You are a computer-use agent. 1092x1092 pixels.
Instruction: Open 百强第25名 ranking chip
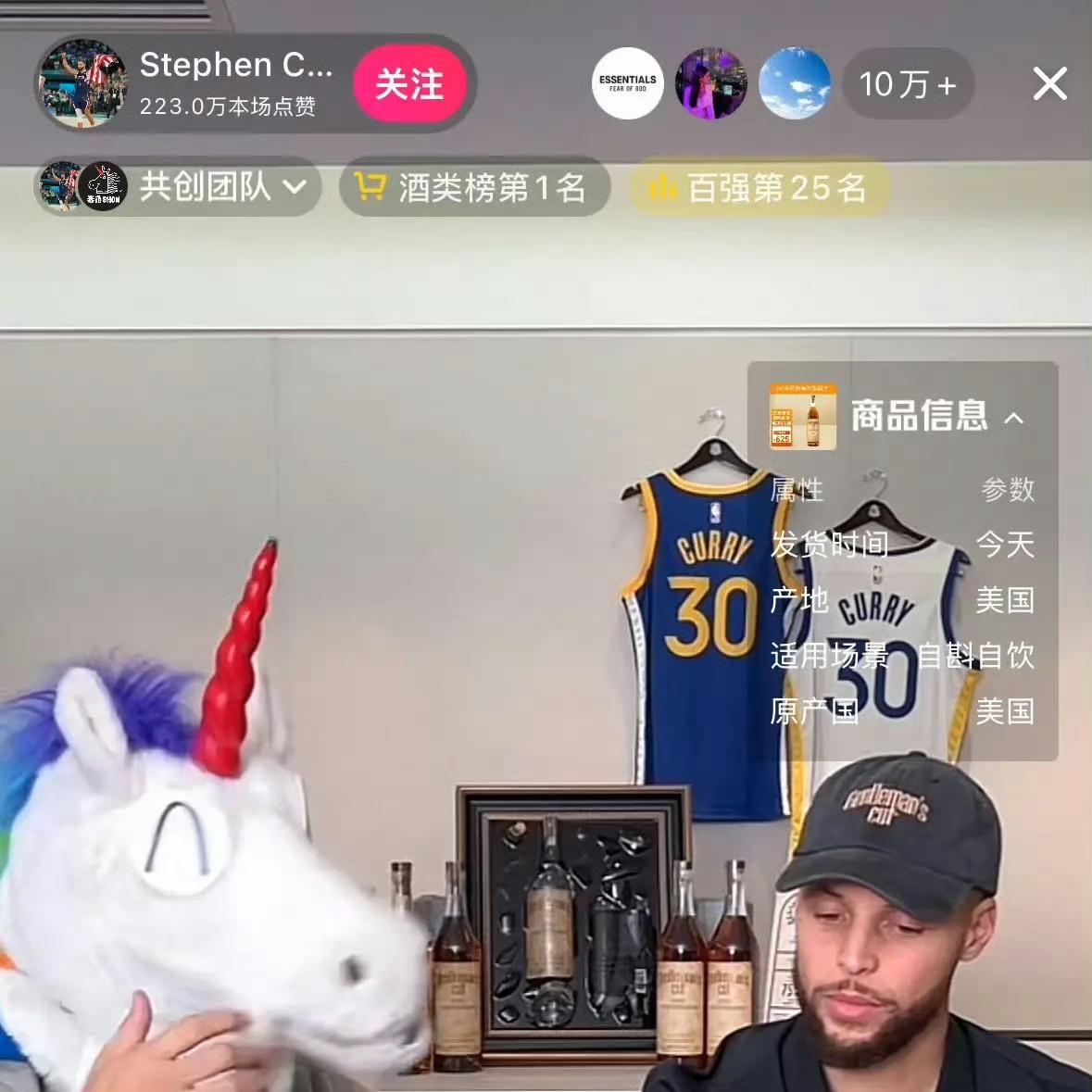(759, 188)
